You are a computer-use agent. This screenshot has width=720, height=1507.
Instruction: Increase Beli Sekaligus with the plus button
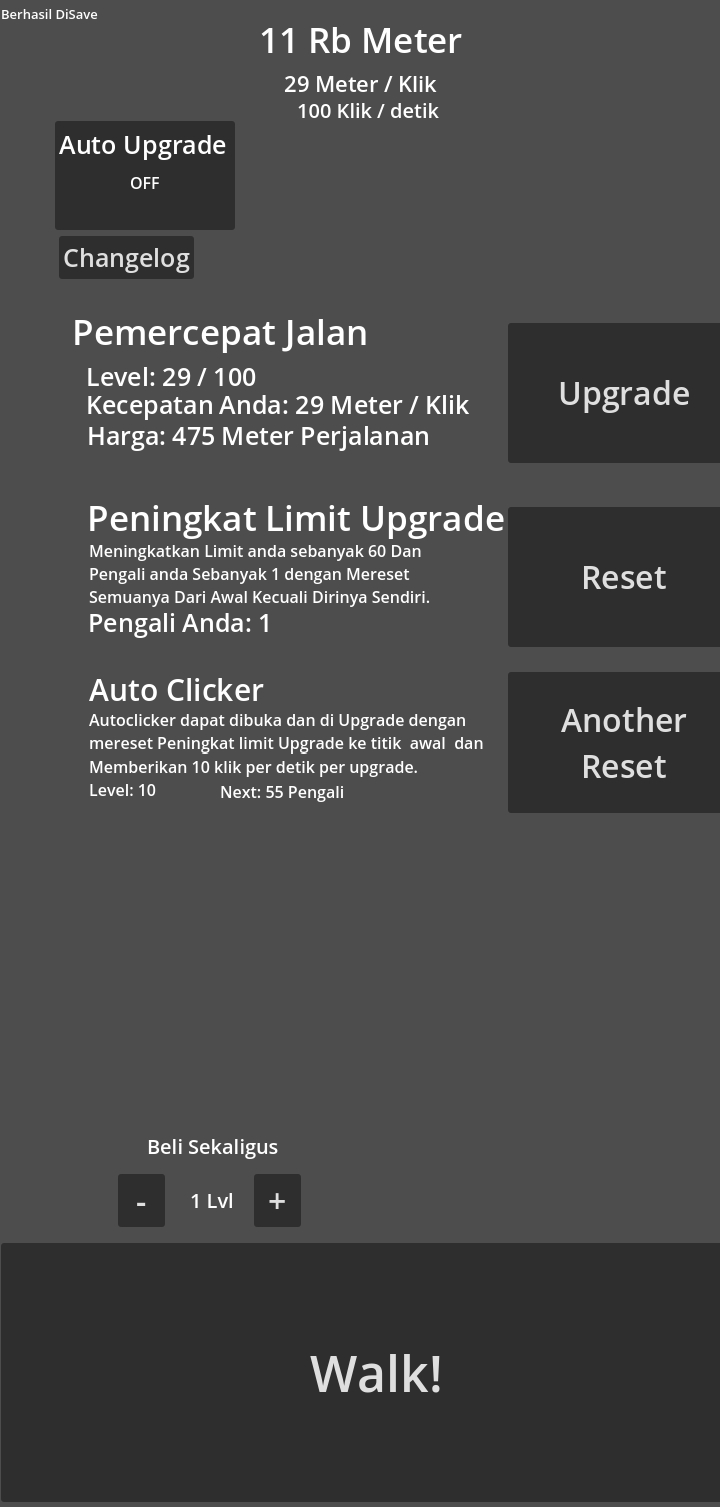pos(277,1201)
